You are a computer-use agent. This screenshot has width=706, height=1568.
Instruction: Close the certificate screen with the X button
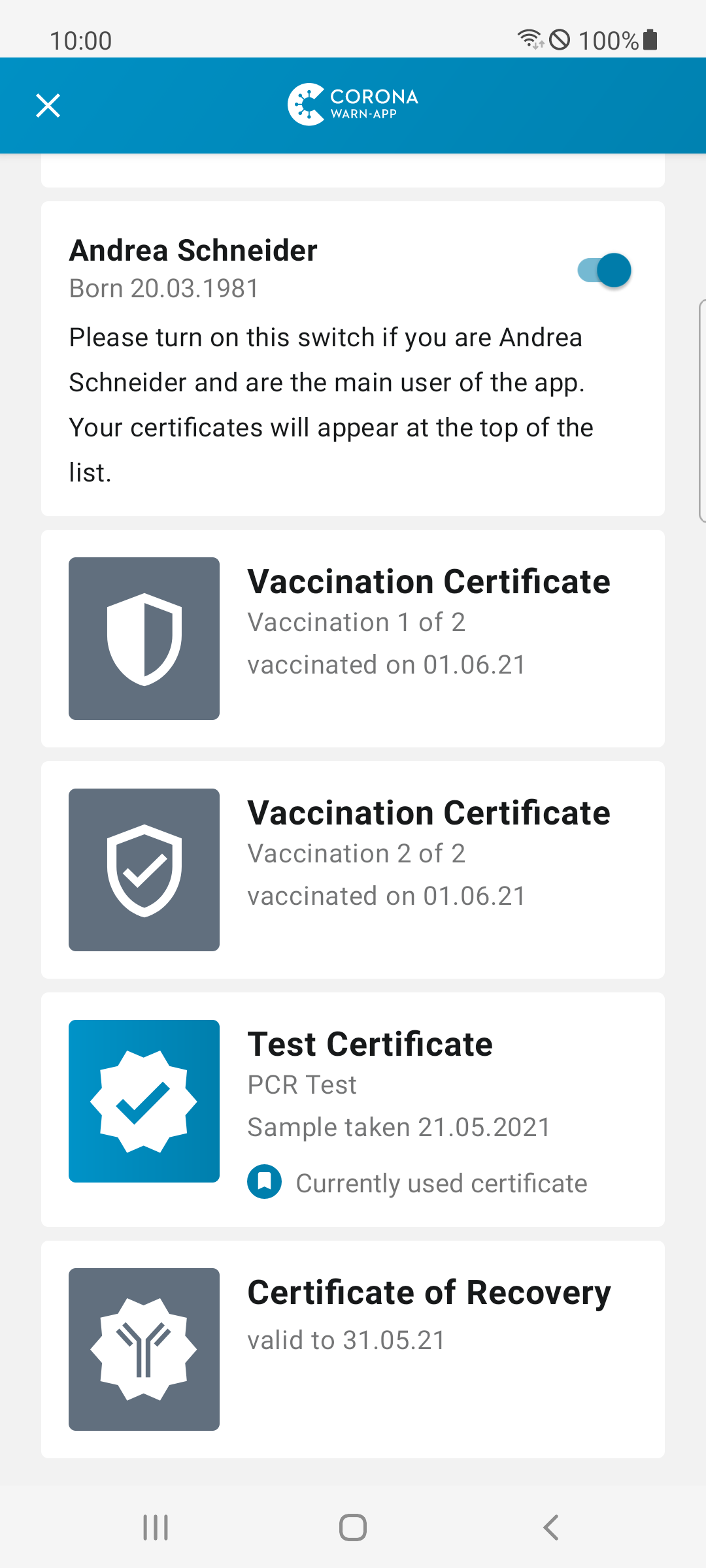pyautogui.click(x=47, y=105)
